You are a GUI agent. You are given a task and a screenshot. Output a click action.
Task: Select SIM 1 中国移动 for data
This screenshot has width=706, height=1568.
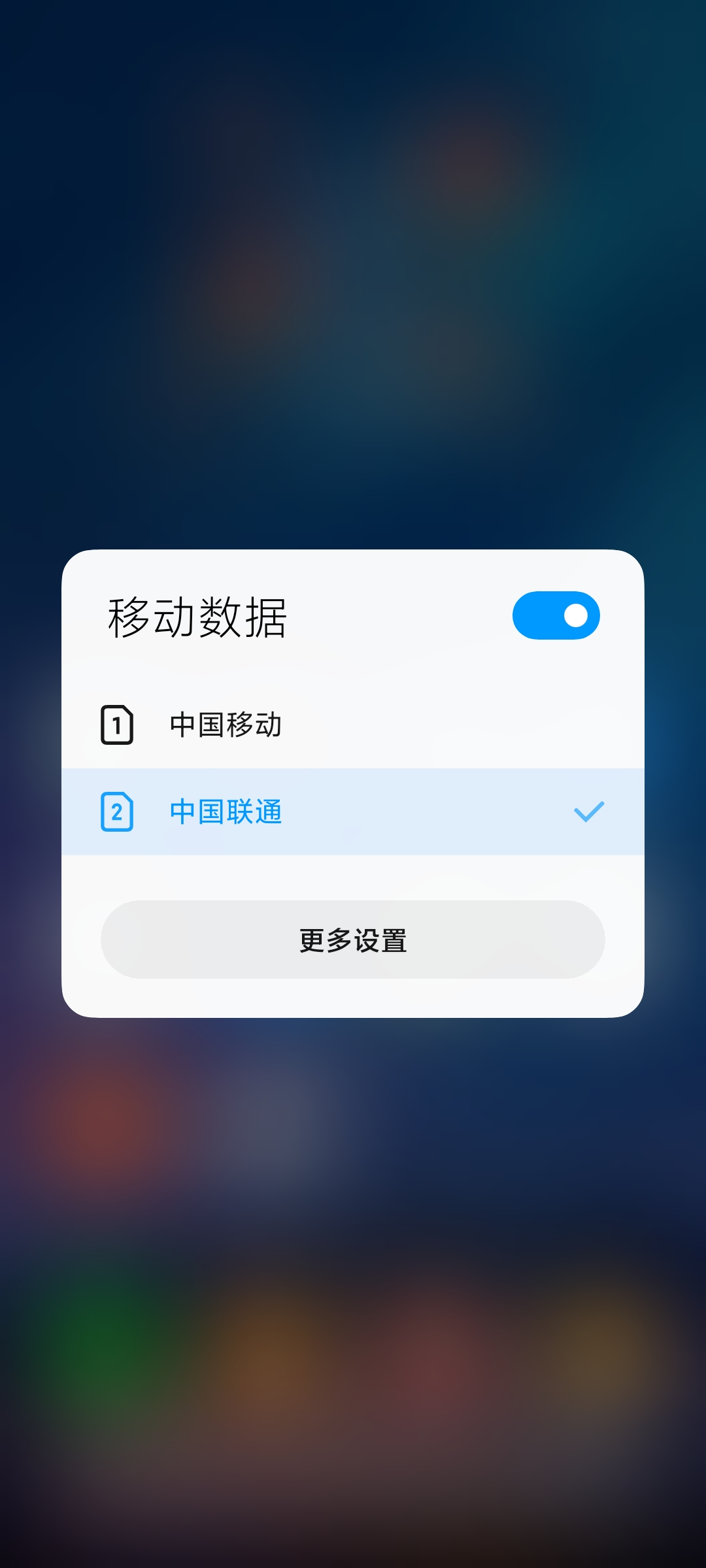(x=353, y=725)
